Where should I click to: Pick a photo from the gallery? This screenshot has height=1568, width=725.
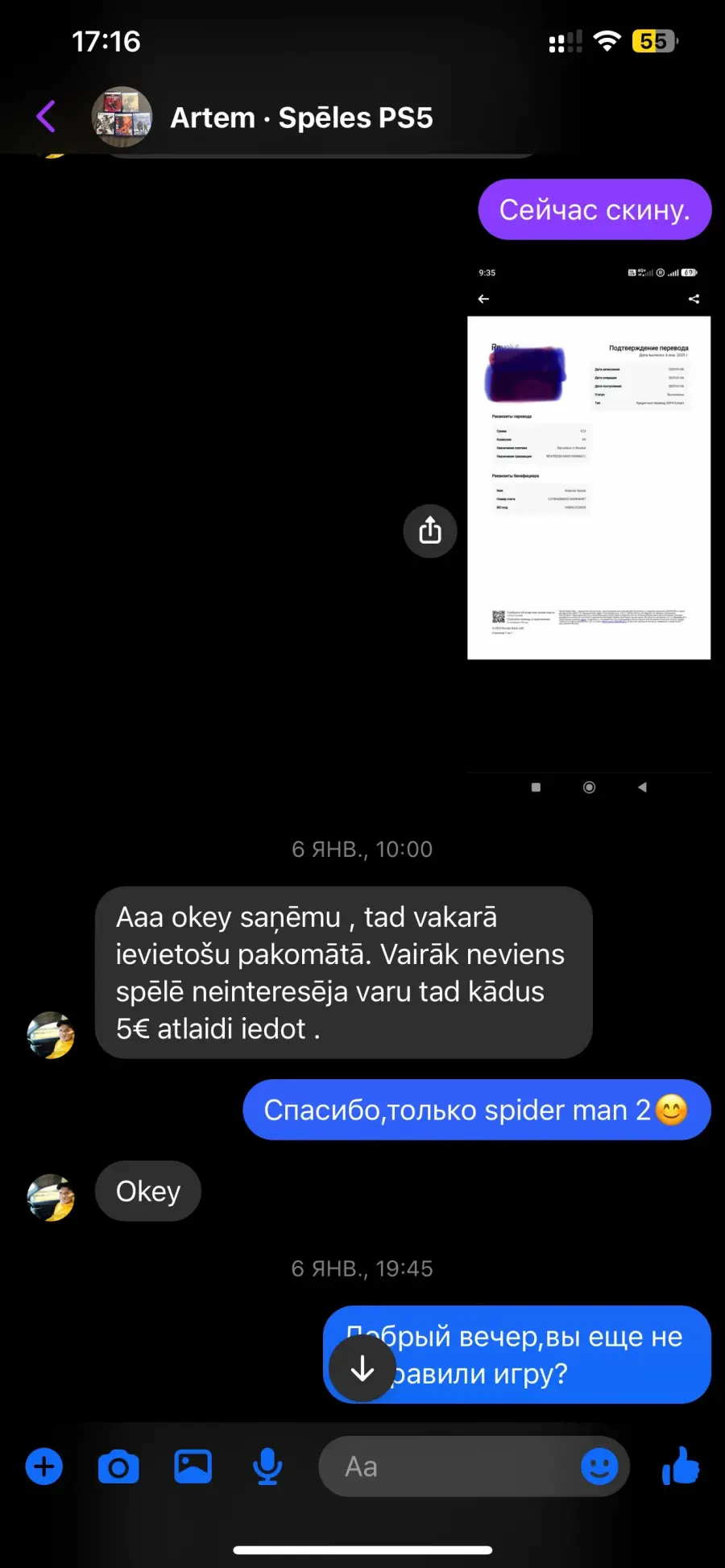193,1467
